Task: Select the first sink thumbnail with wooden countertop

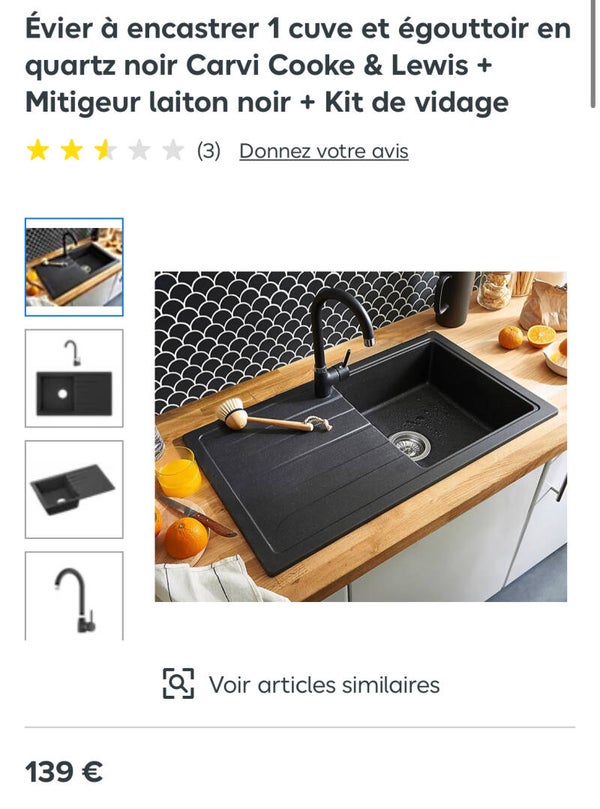Action: (74, 267)
